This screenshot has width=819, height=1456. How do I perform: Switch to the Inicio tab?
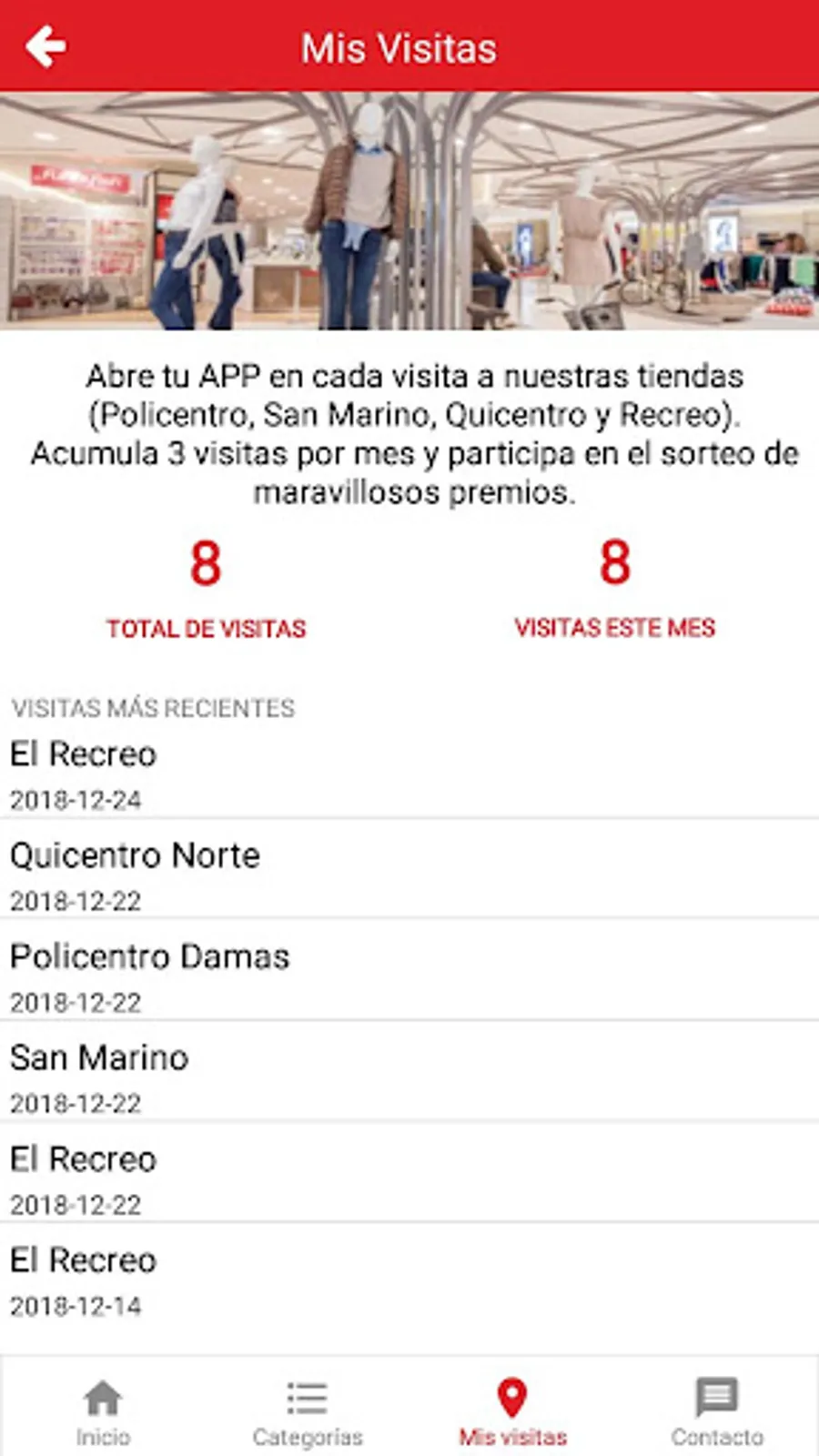[103, 1412]
